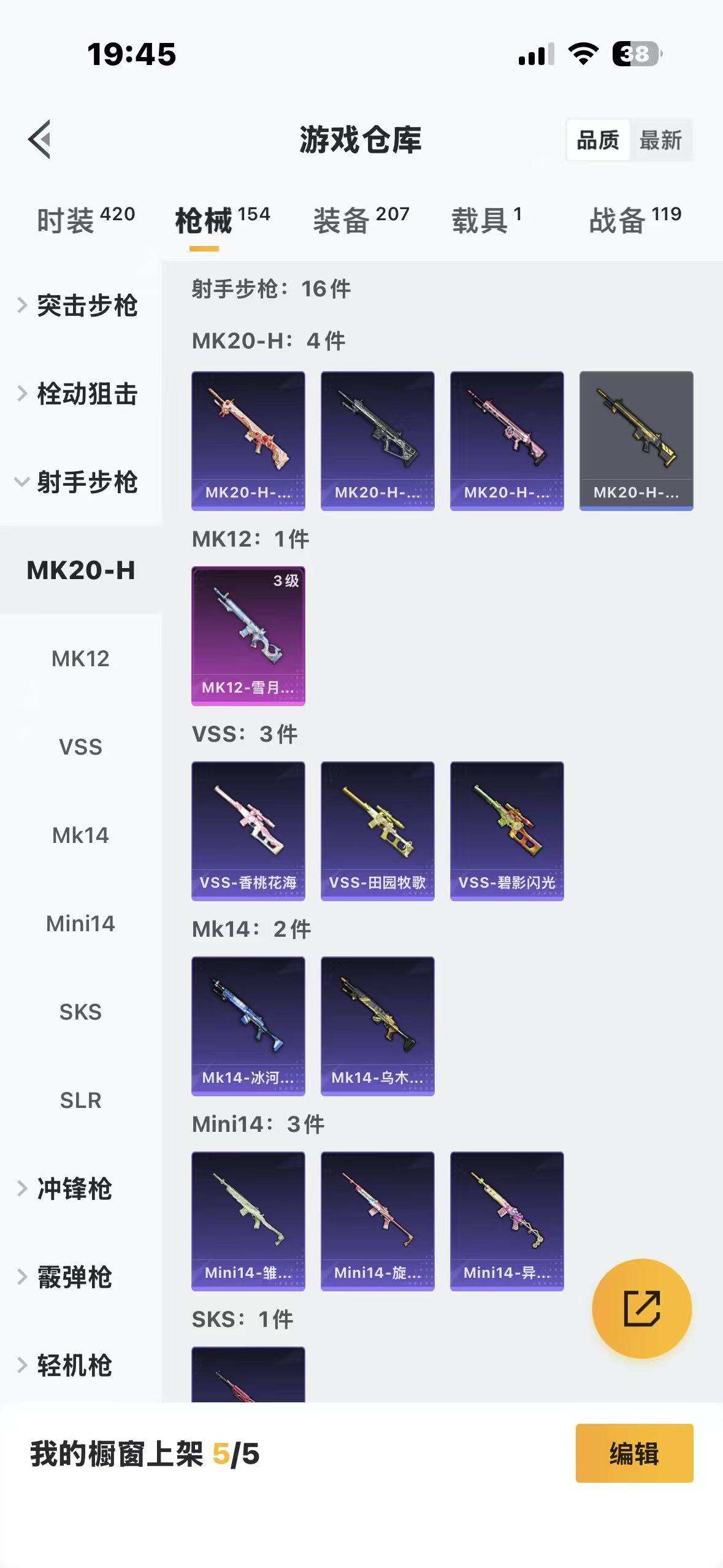This screenshot has height=1568, width=723.
Task: Switch to the 载具 tab
Action: tap(486, 220)
